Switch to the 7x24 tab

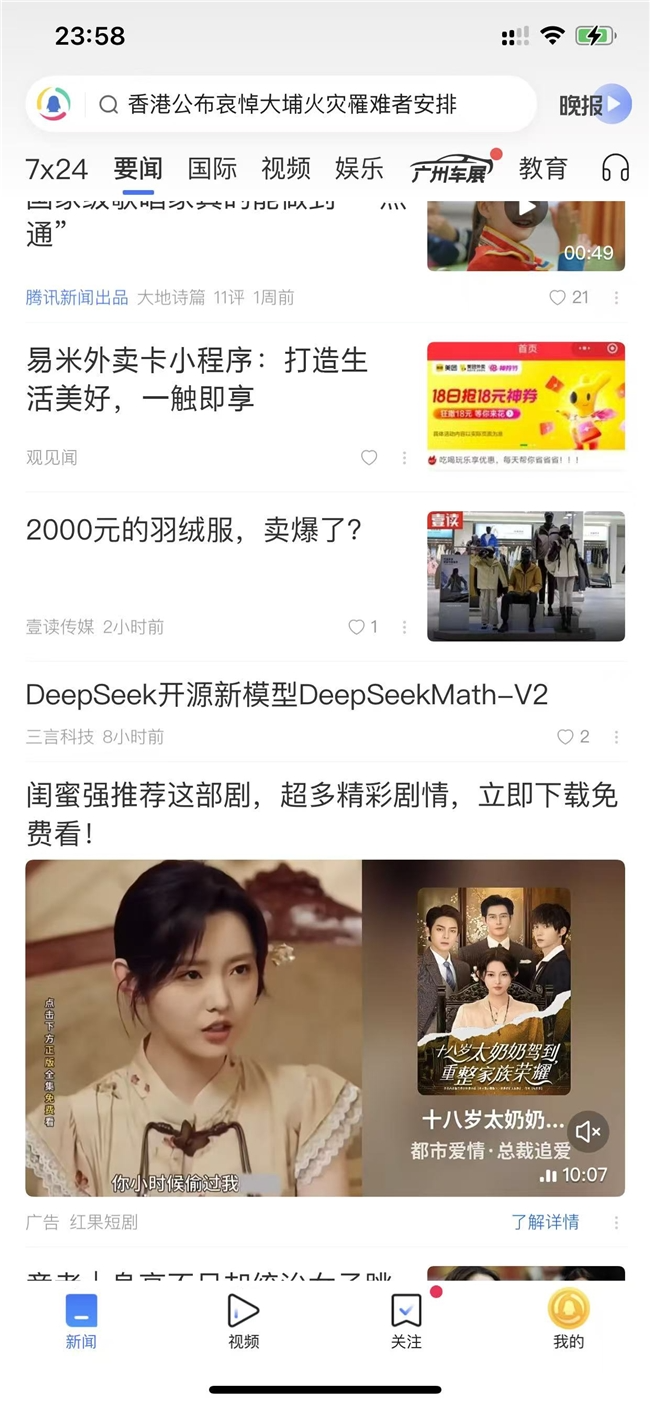(56, 168)
